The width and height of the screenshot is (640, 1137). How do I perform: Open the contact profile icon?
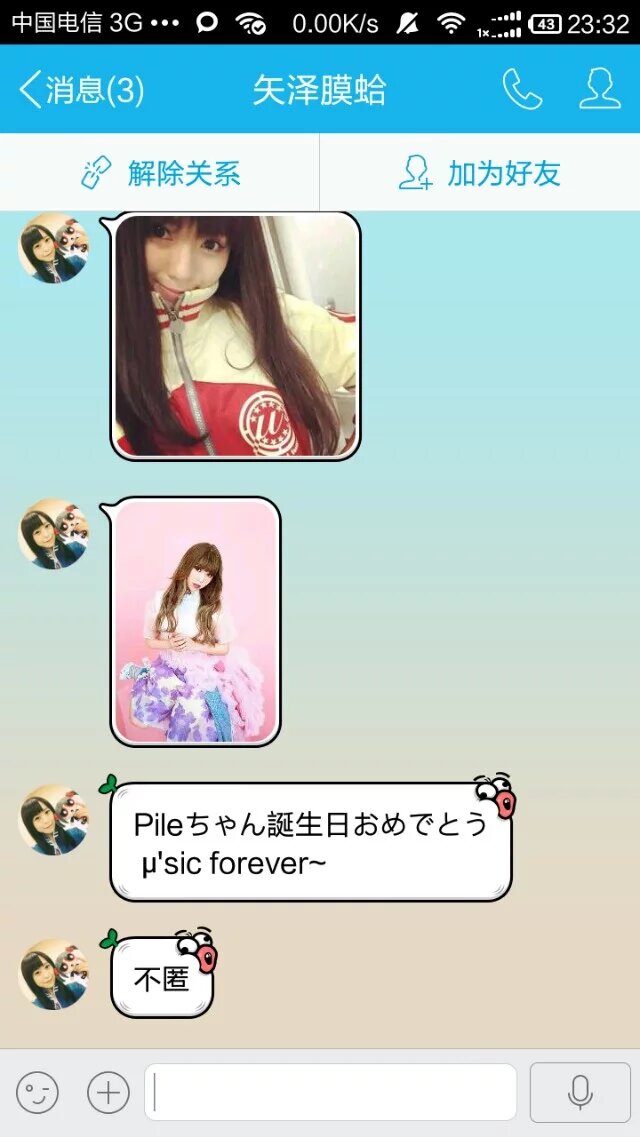tap(600, 91)
